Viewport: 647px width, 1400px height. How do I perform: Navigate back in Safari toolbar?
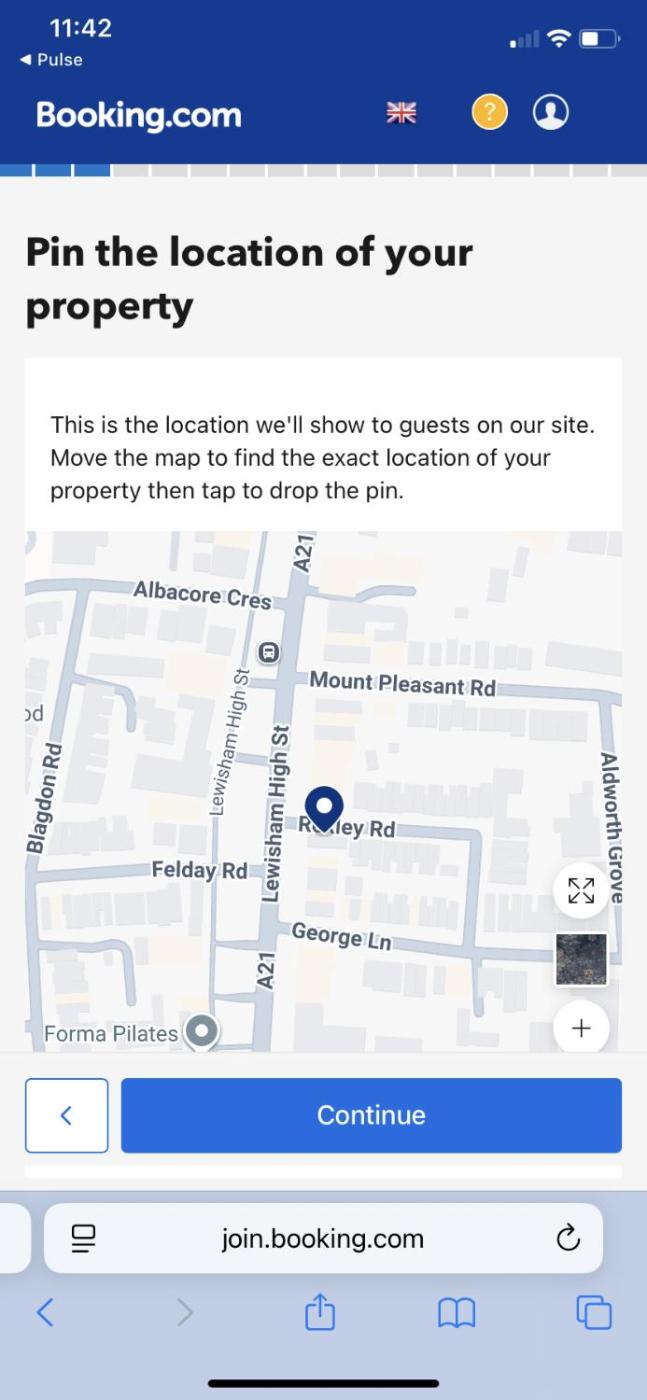point(45,1312)
